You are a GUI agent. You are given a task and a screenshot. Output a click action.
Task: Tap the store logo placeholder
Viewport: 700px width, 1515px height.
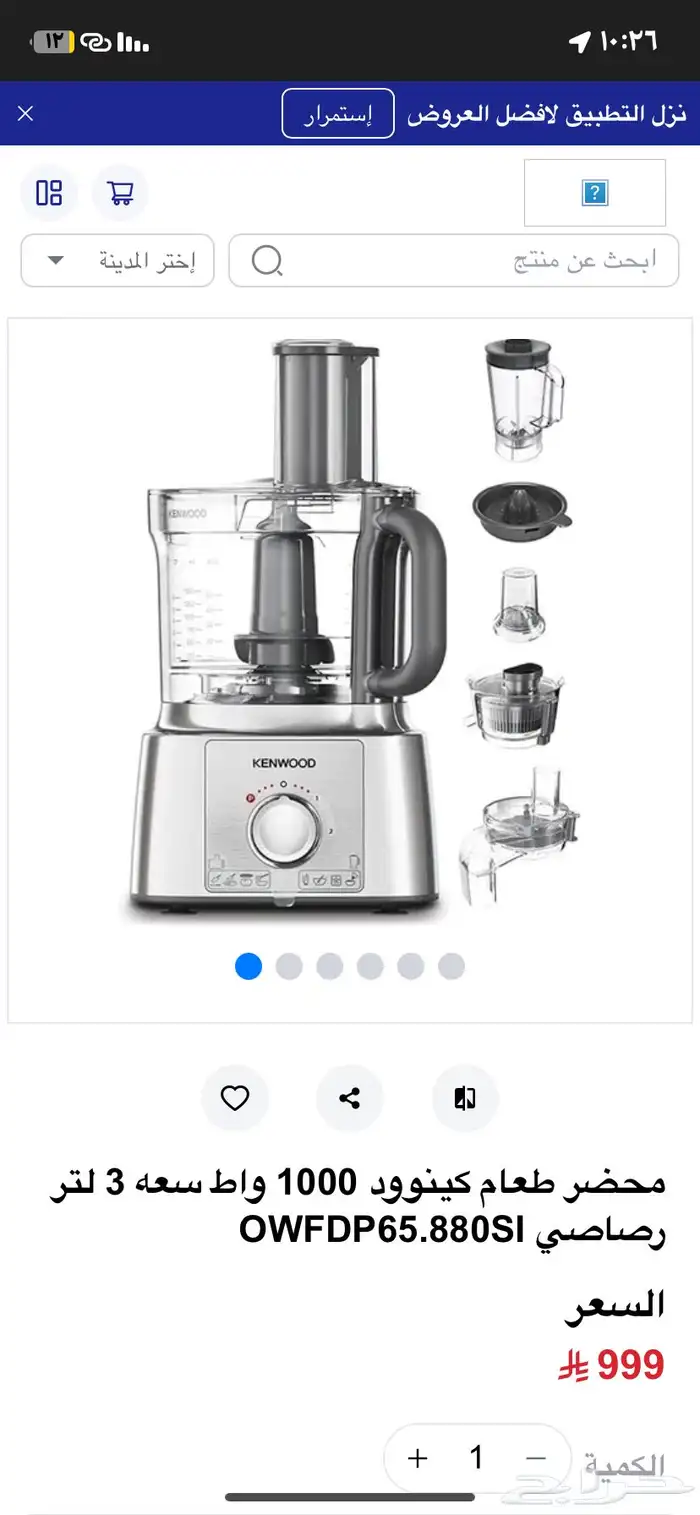tap(594, 193)
